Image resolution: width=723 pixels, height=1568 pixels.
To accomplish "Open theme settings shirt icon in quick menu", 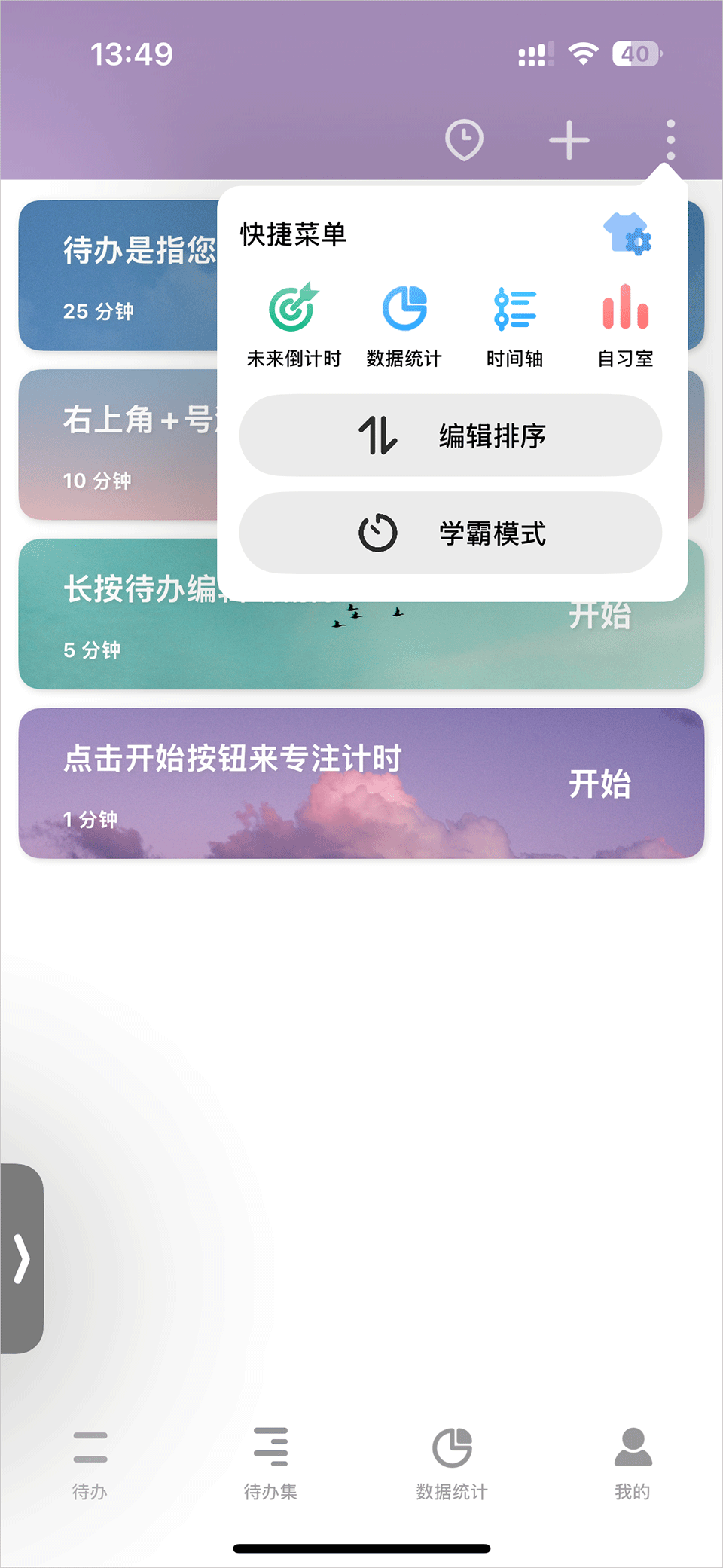I will pos(627,234).
